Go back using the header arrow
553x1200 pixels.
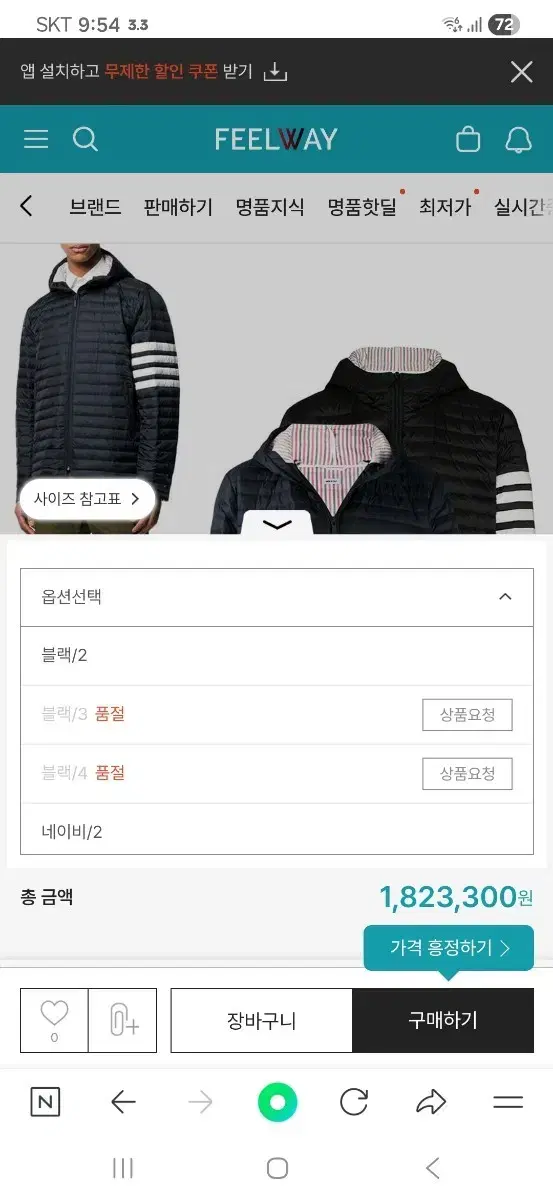26,206
